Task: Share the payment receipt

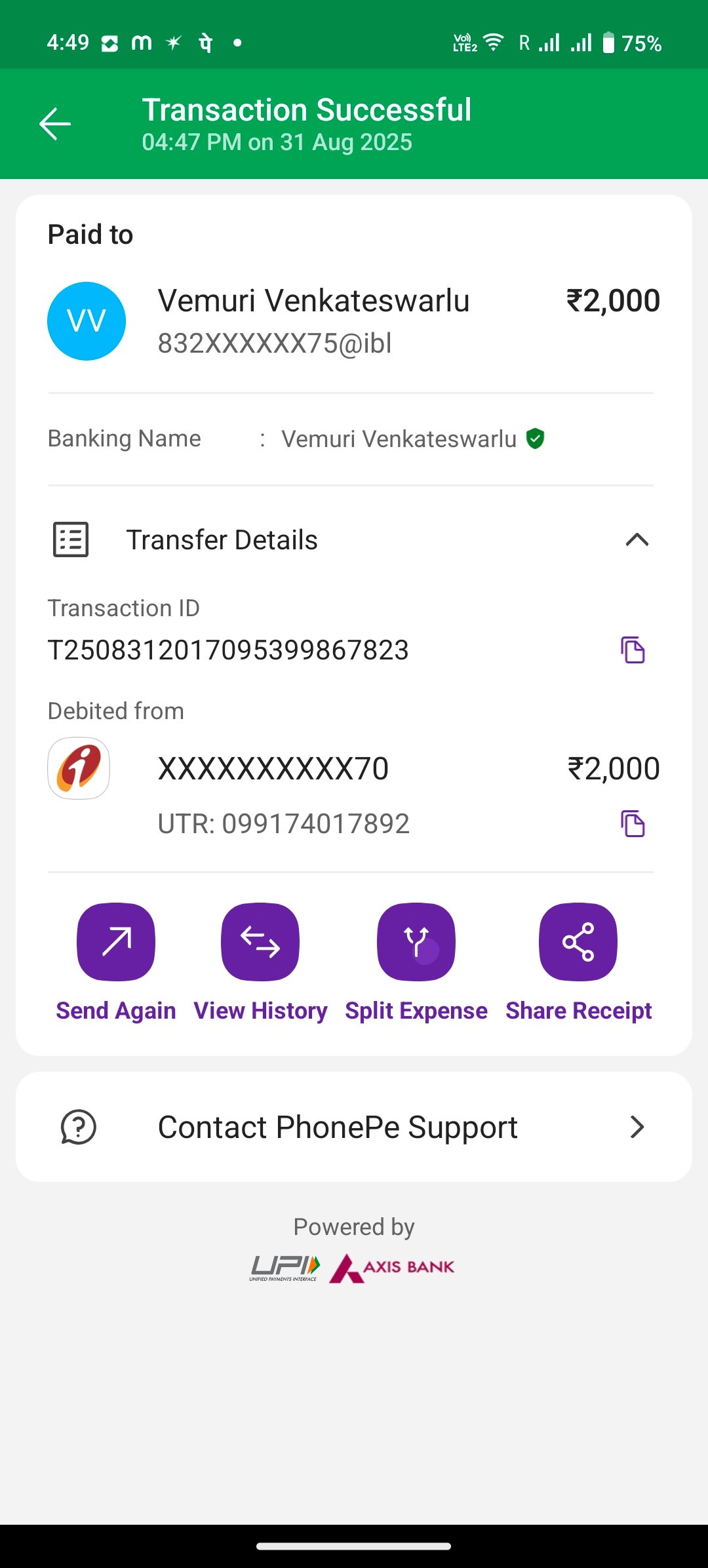Action: (578, 942)
